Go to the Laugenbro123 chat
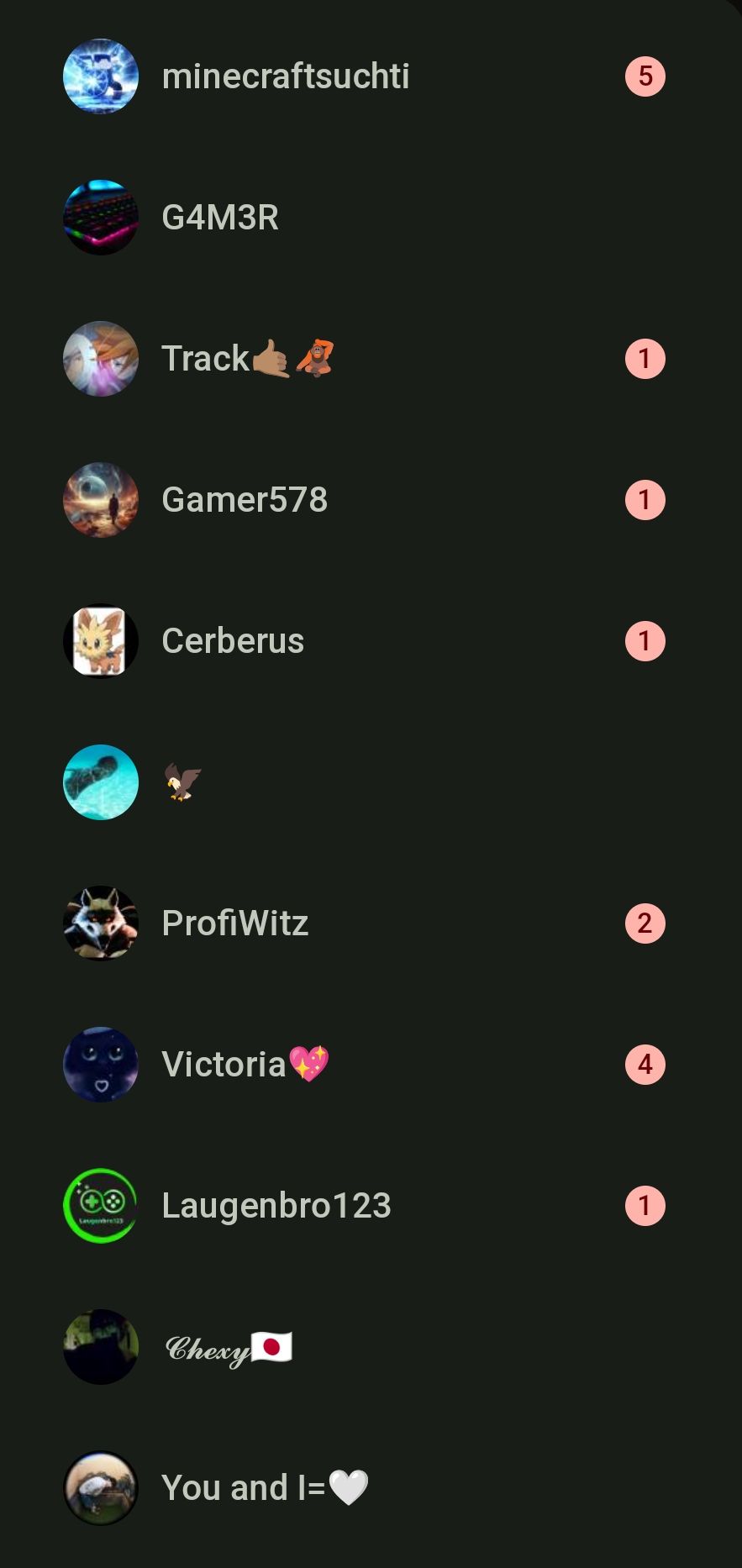The width and height of the screenshot is (742, 1568). (276, 1206)
